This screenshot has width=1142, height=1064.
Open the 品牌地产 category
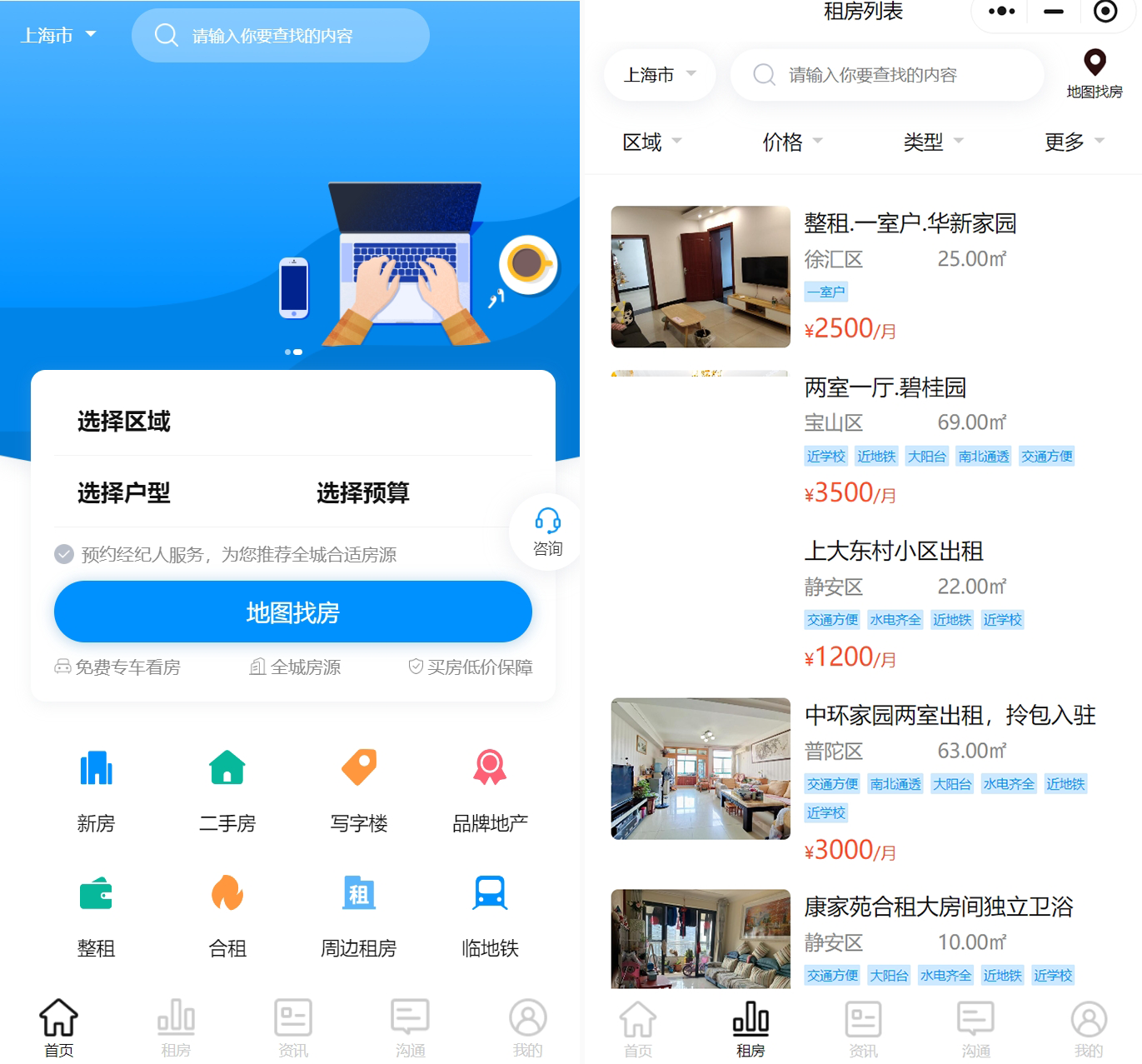(490, 787)
